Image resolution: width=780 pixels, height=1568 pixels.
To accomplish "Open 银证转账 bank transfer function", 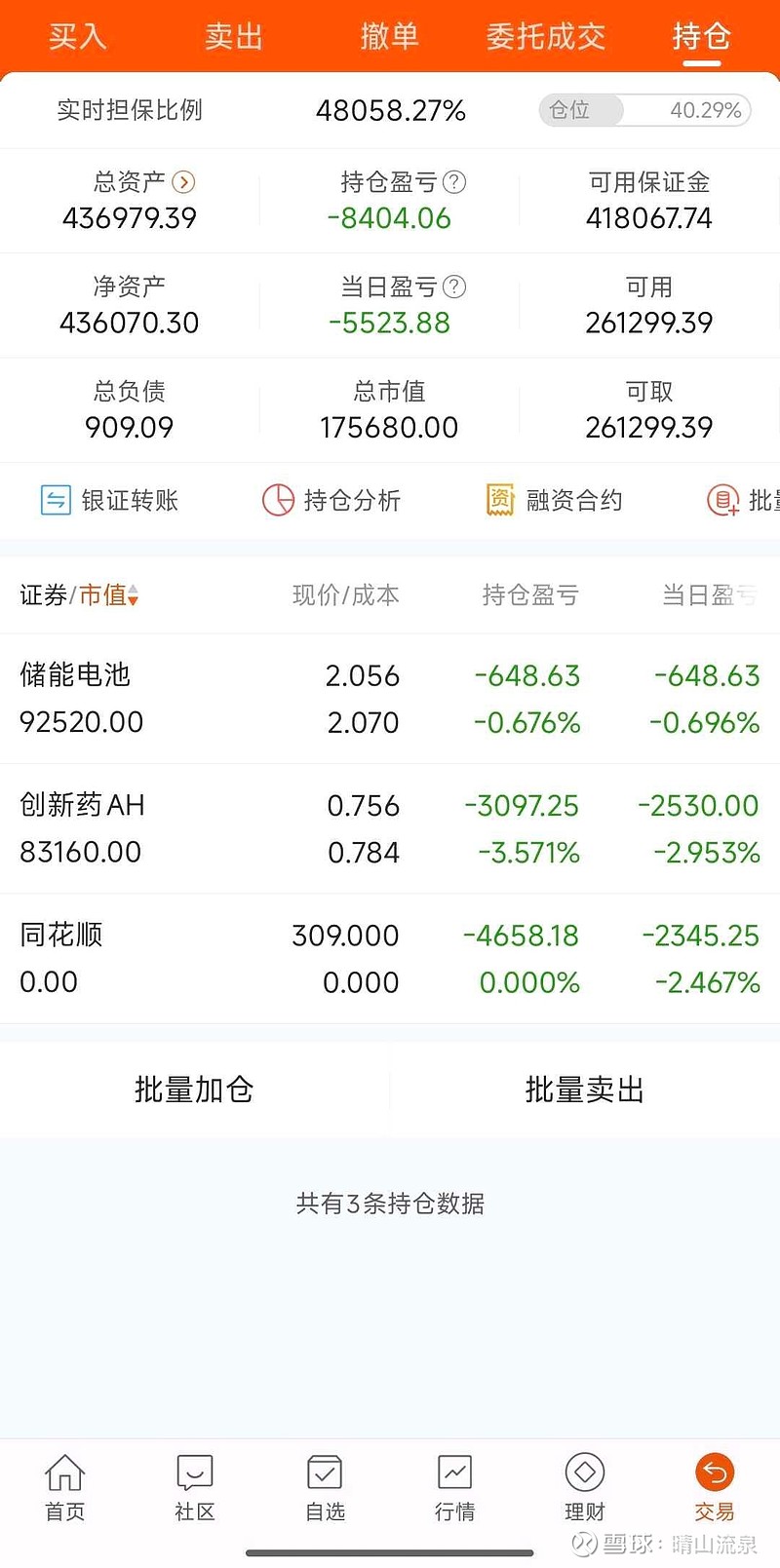I will point(107,500).
